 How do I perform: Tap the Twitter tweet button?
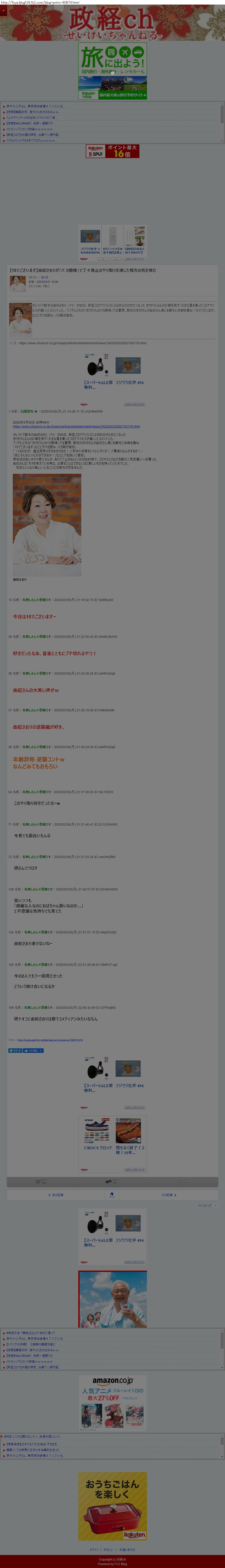[x=15, y=1050]
